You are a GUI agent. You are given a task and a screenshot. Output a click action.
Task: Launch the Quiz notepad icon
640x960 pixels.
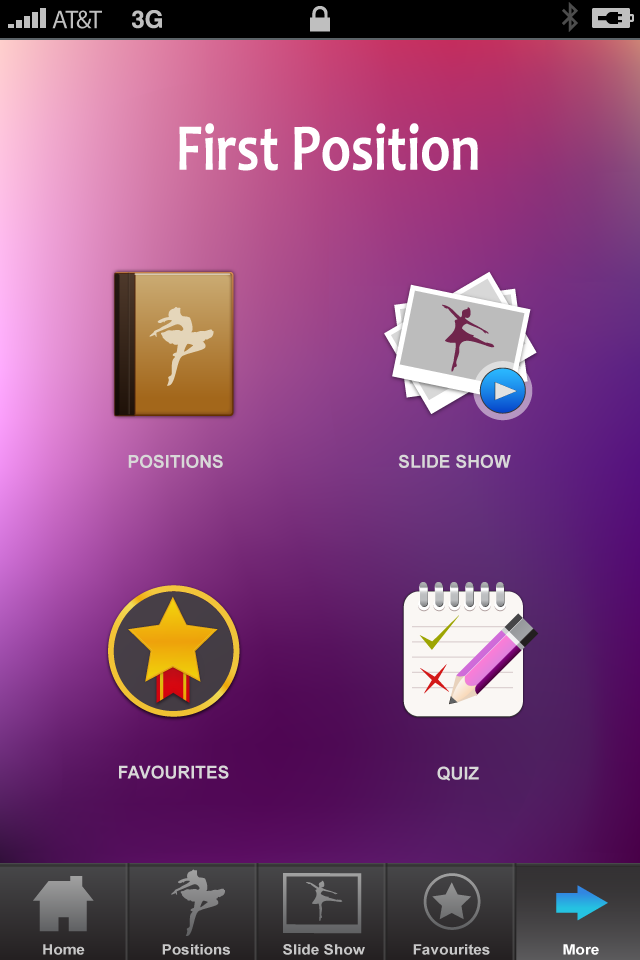point(464,651)
